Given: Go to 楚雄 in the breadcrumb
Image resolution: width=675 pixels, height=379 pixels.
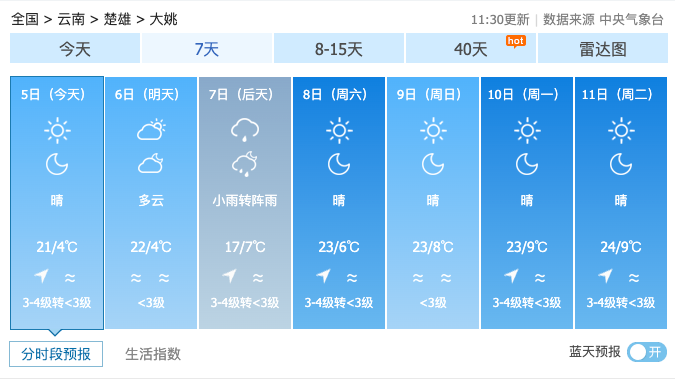Looking at the screenshot, I should point(117,19).
